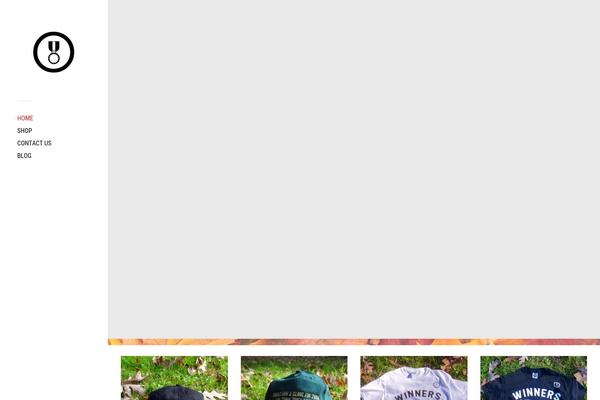Open the Home menu link

tap(25, 118)
